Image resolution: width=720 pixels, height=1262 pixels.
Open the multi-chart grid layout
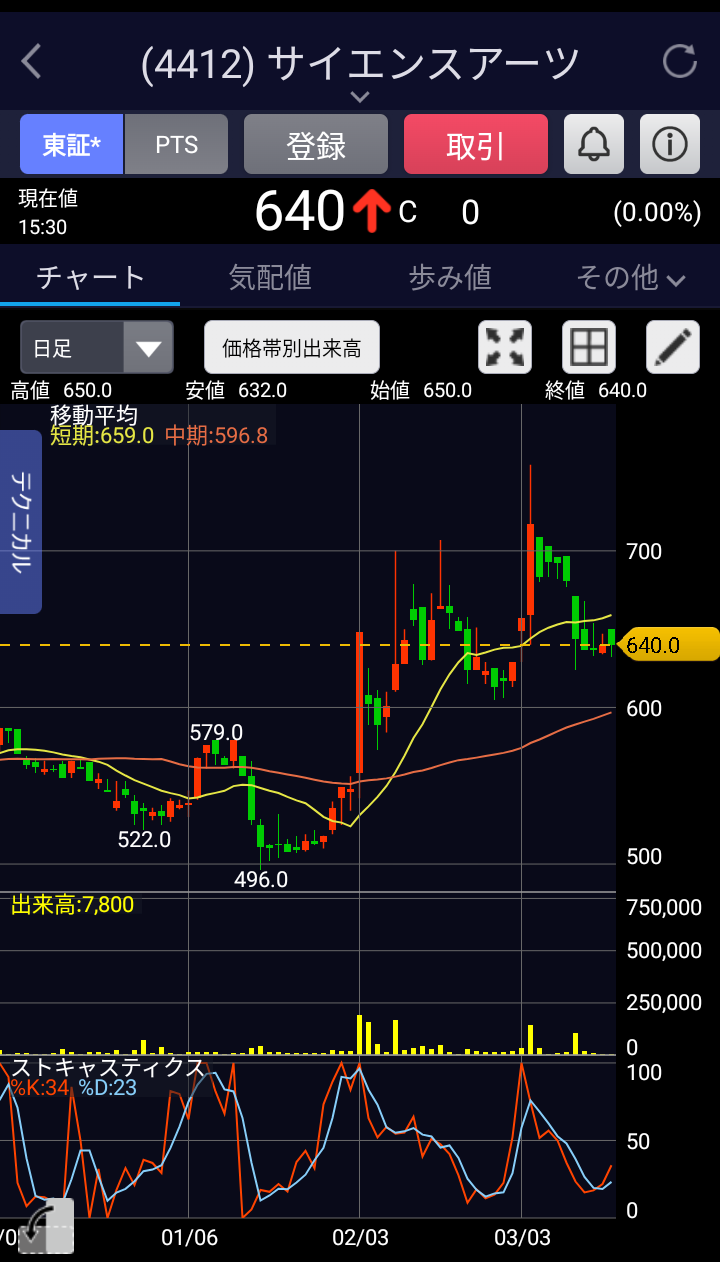tap(589, 347)
